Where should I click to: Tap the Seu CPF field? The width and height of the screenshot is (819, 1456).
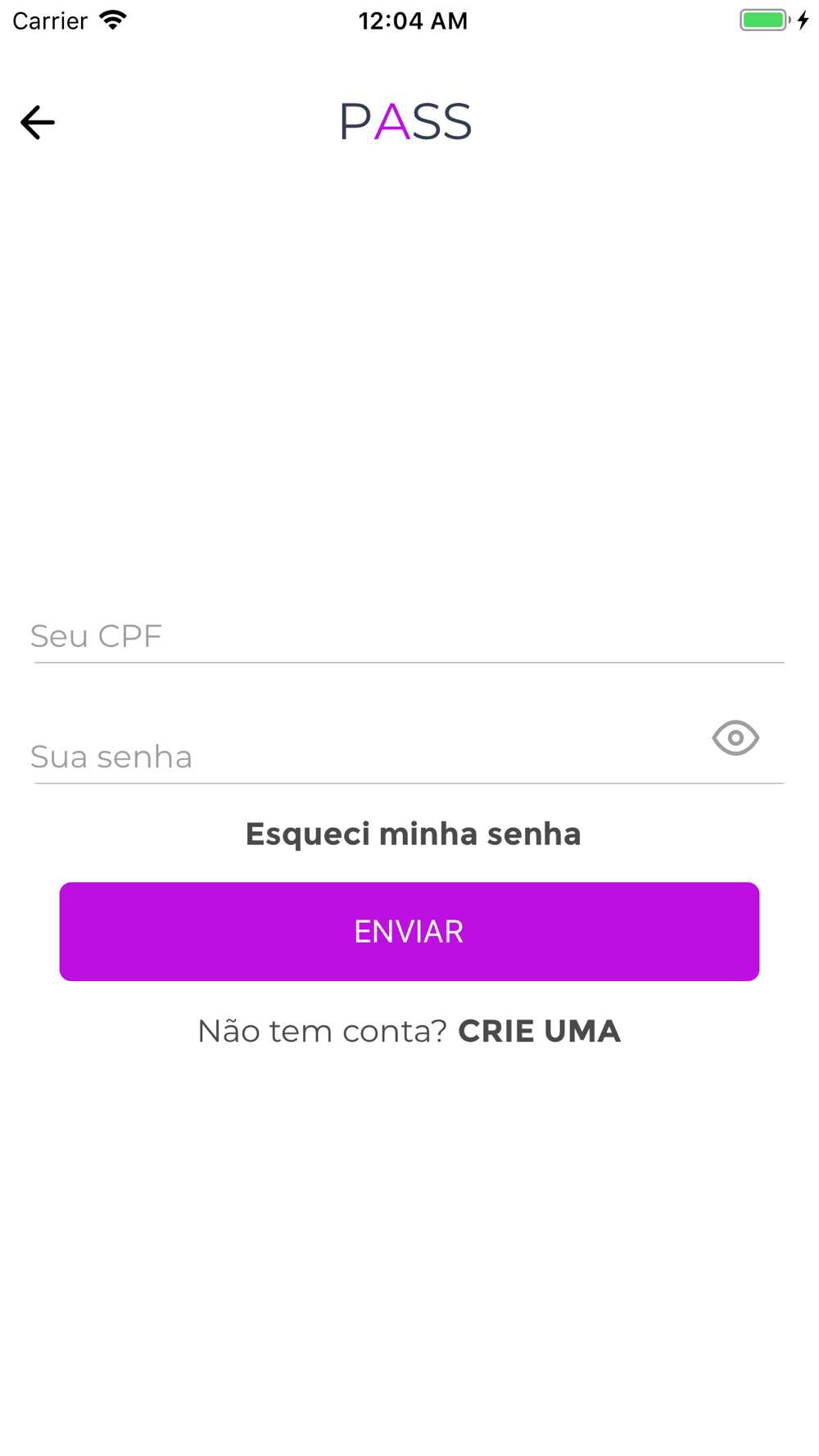pyautogui.click(x=409, y=636)
